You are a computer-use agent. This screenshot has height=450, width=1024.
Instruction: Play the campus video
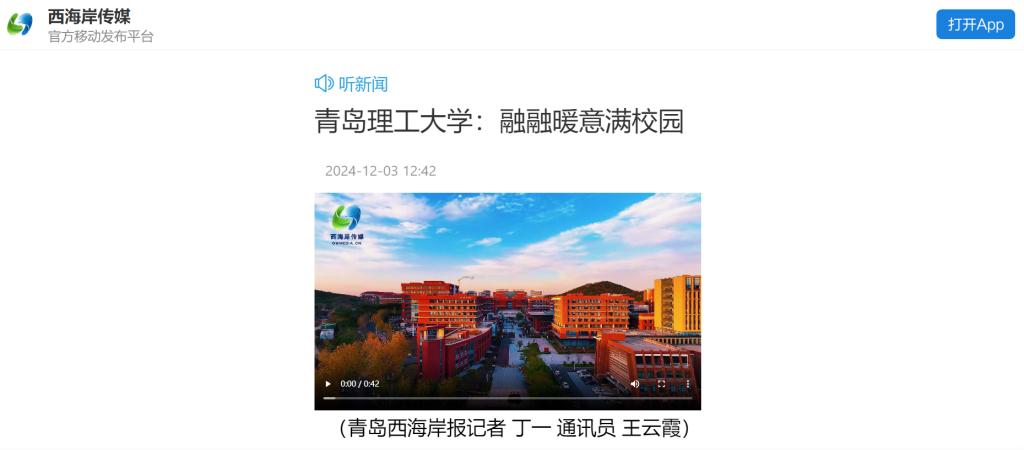[x=328, y=384]
